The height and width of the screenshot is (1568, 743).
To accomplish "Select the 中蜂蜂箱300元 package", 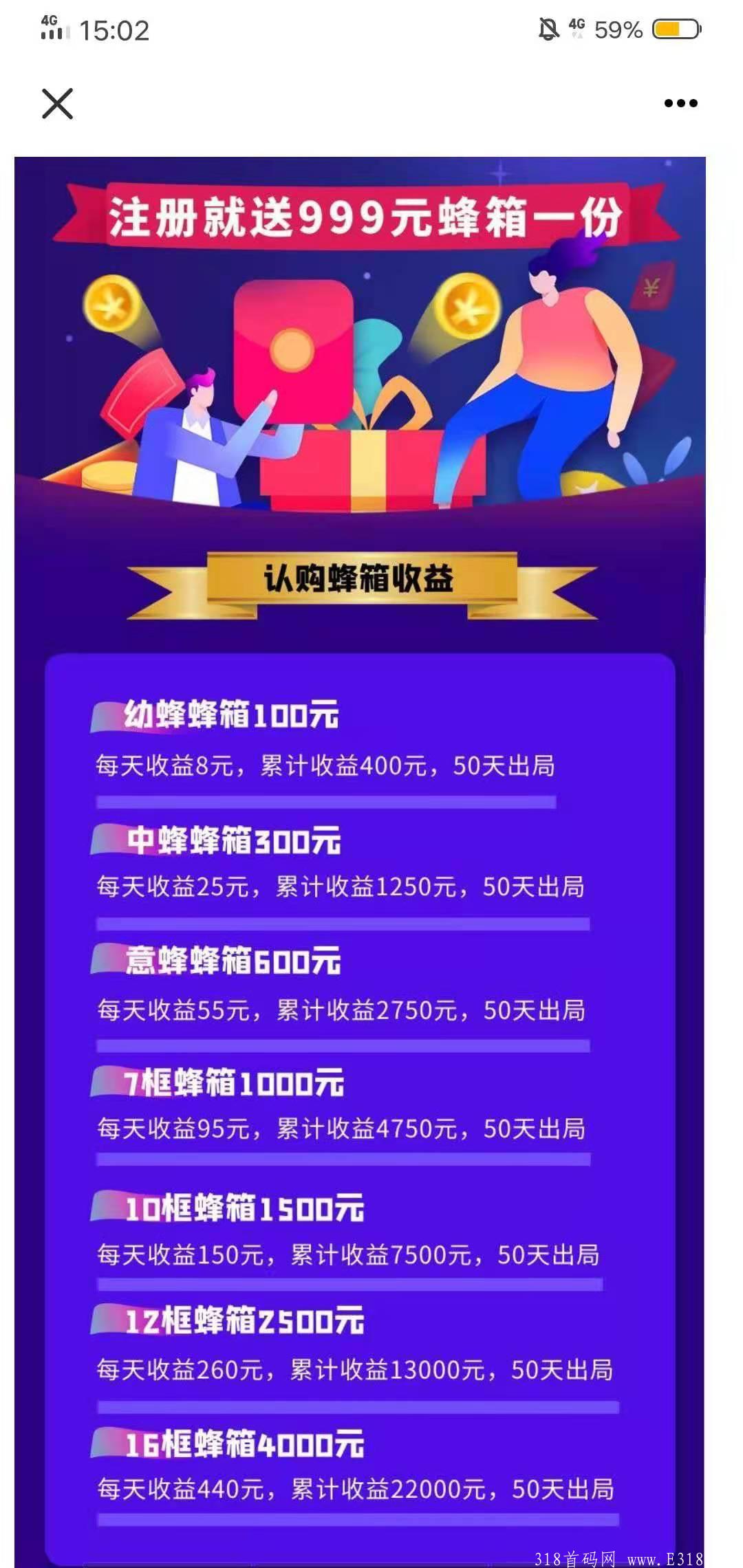I will pos(230,842).
